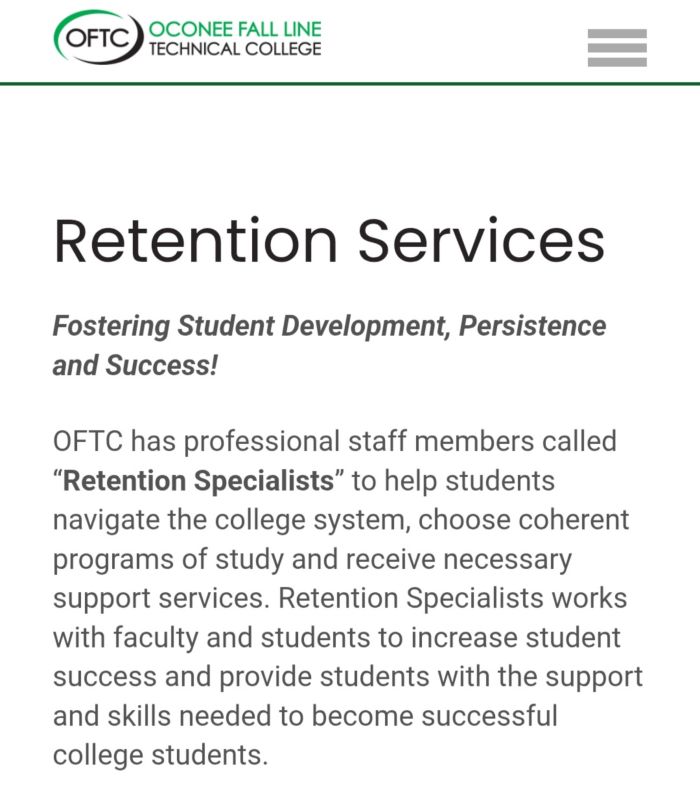Go to the OFTC homepage via the logo
The image size is (700, 808).
(x=188, y=38)
